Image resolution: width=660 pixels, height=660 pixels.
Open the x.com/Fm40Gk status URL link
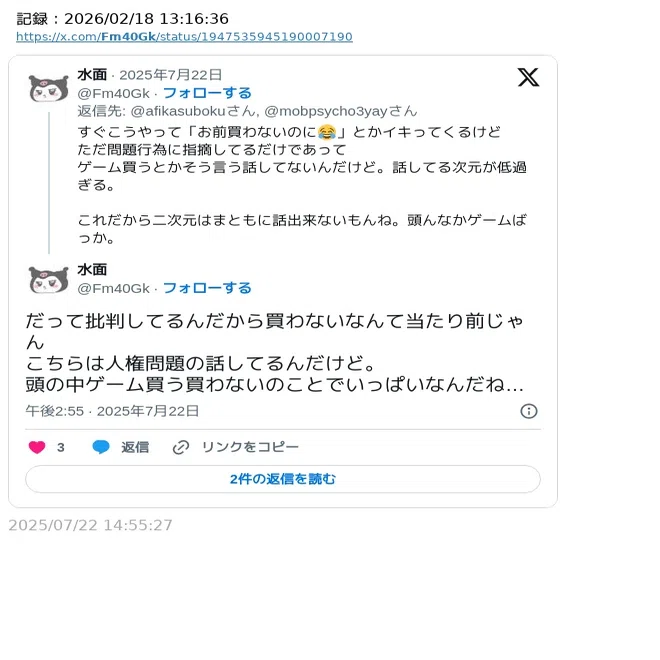pos(184,37)
